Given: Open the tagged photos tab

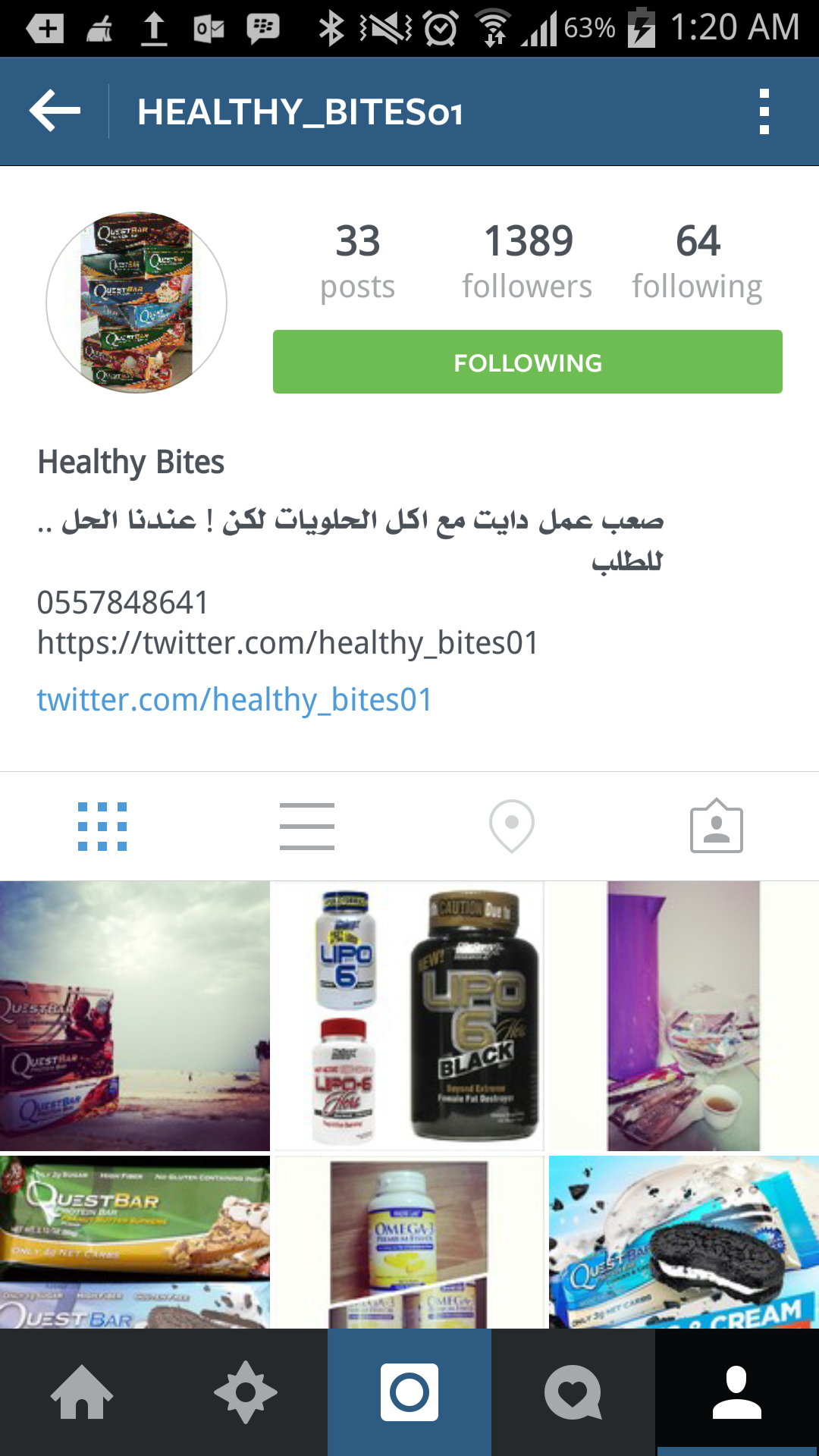Looking at the screenshot, I should (x=716, y=826).
